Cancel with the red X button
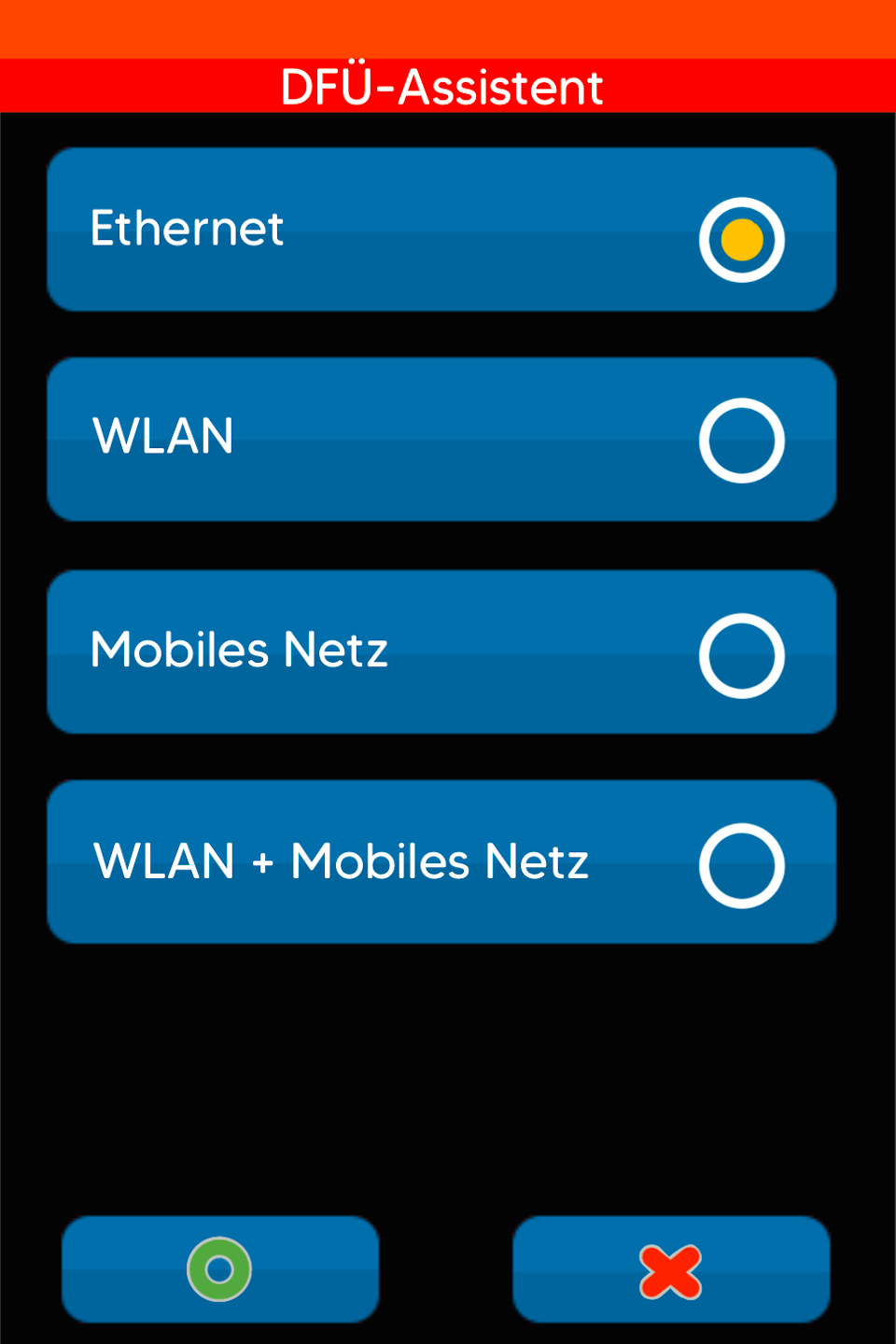 pyautogui.click(x=671, y=1270)
